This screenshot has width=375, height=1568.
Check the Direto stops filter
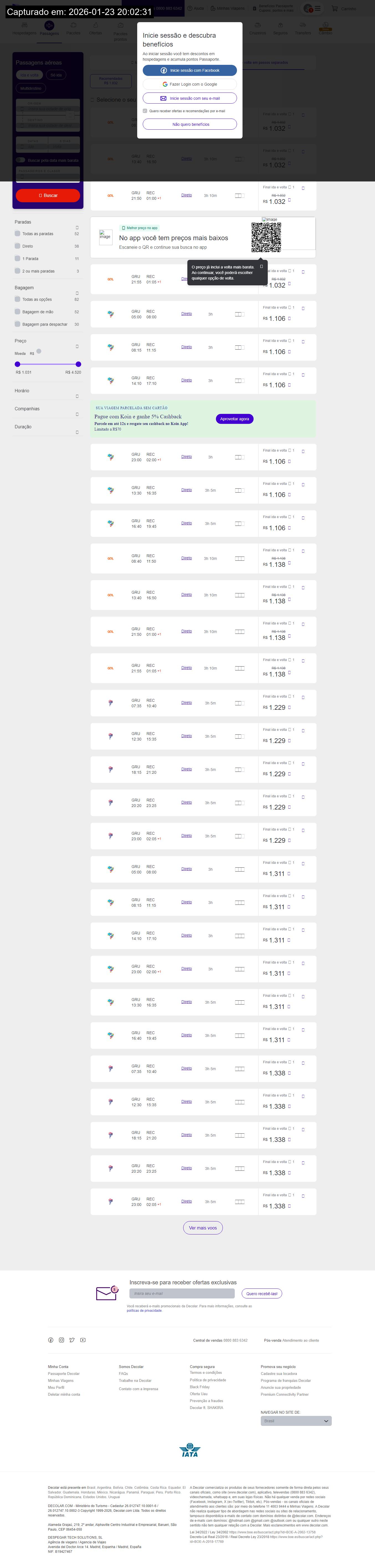[x=18, y=246]
